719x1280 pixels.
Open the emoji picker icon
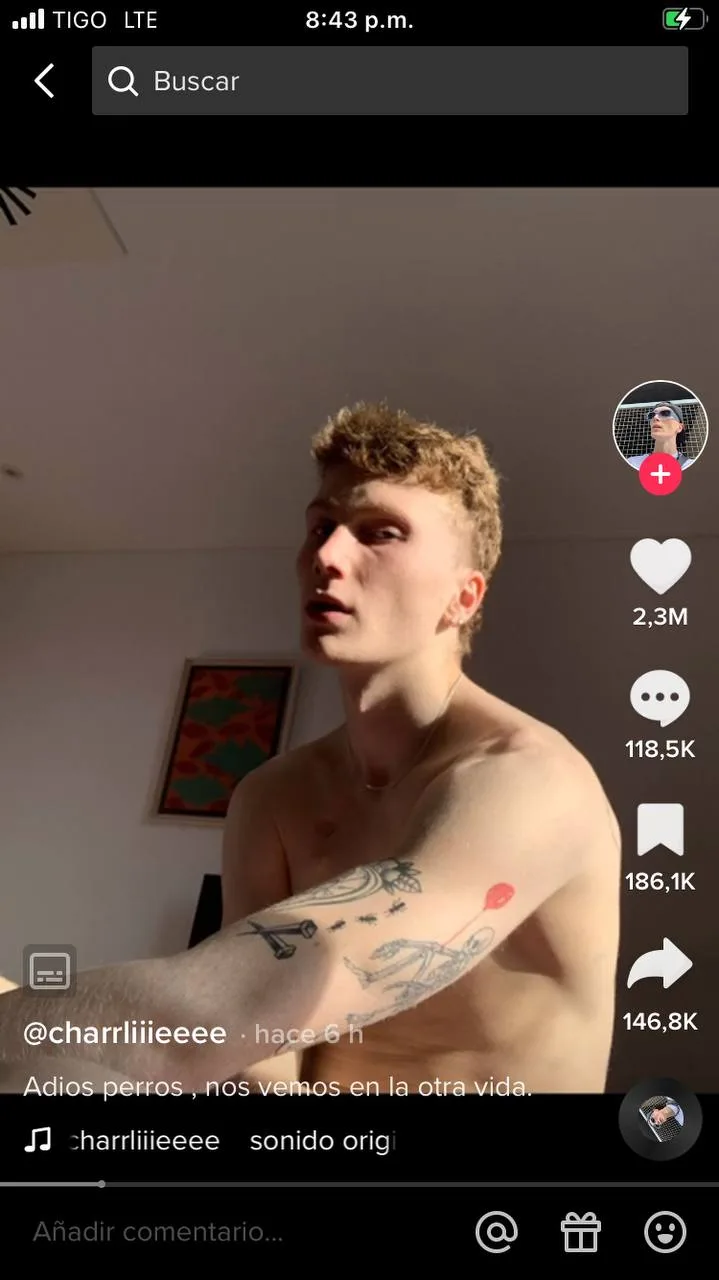tap(665, 1232)
